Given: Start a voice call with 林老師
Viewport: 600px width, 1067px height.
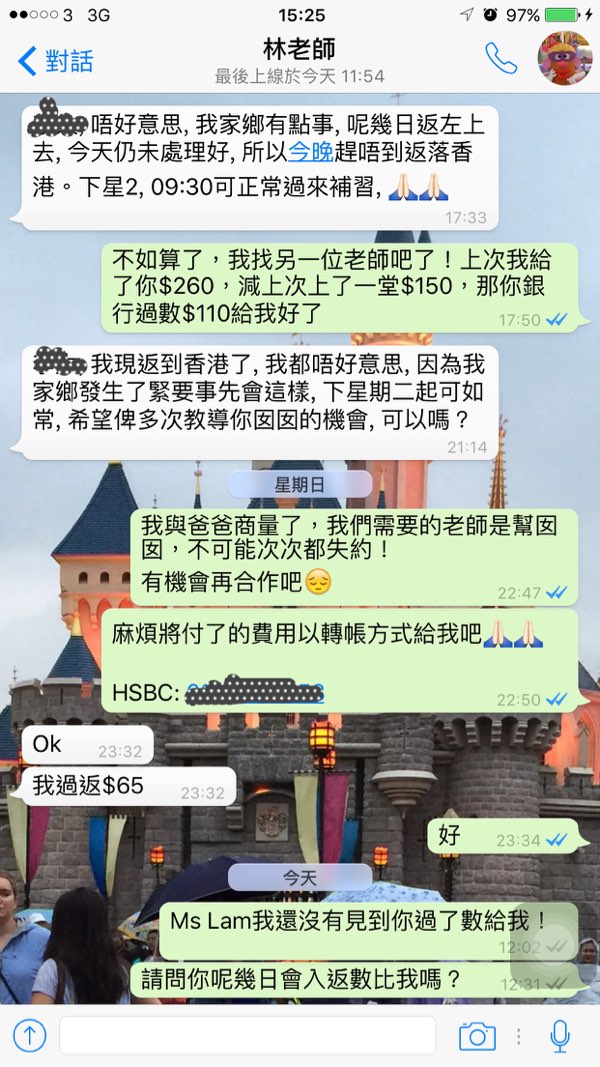Looking at the screenshot, I should coord(500,58).
